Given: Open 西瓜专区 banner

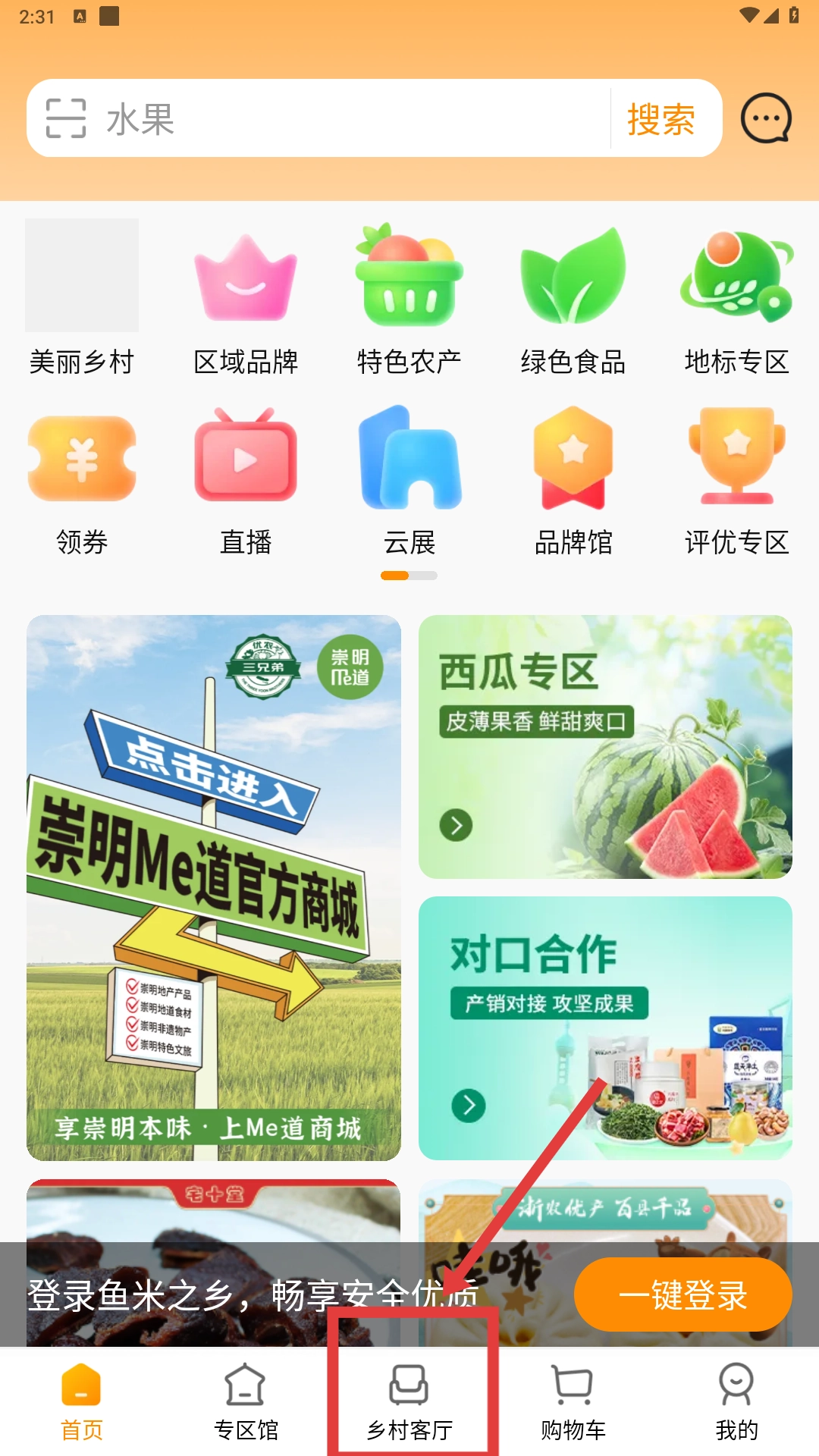Looking at the screenshot, I should point(605,747).
